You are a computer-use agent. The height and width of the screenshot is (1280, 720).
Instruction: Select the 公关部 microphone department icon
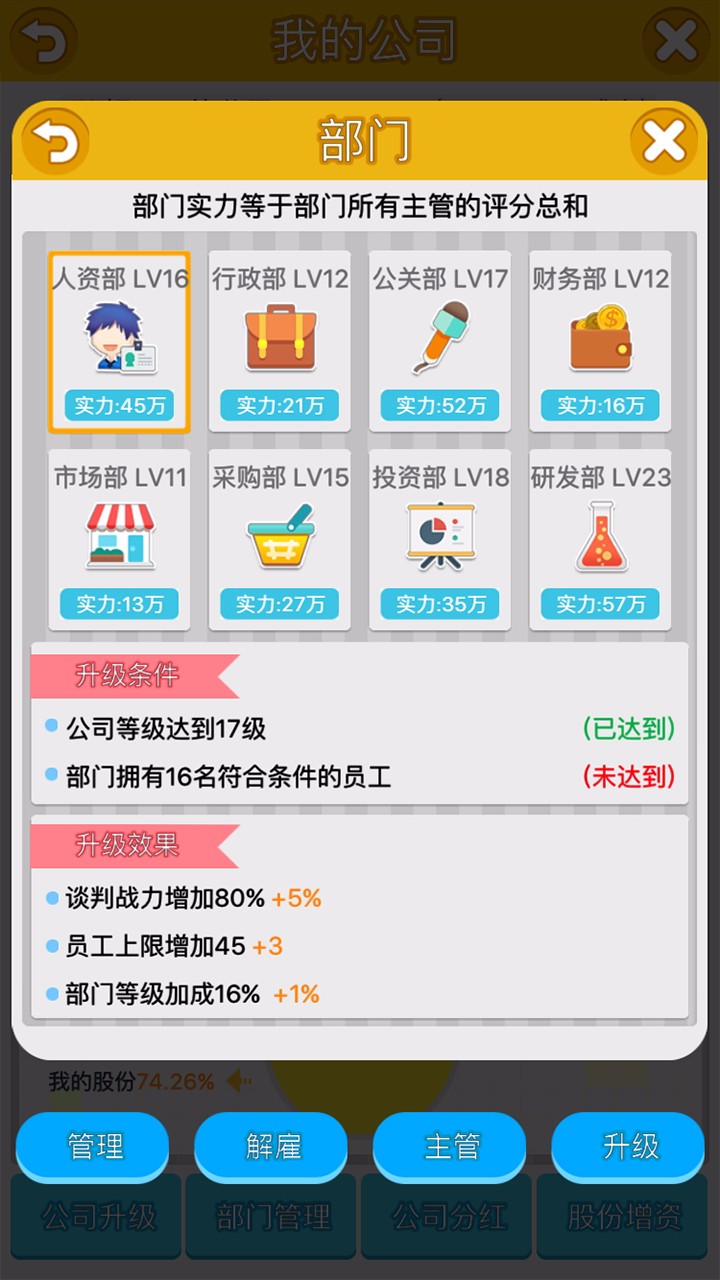pyautogui.click(x=440, y=338)
